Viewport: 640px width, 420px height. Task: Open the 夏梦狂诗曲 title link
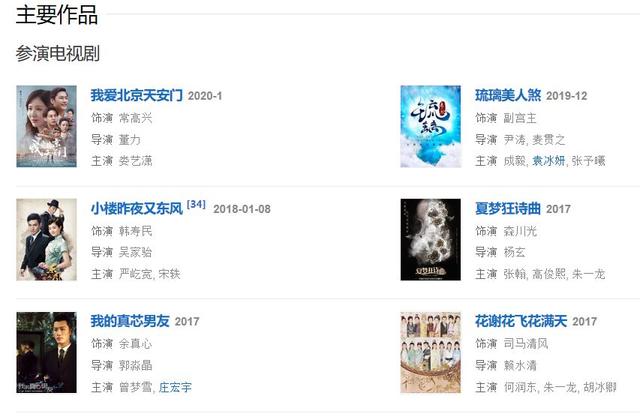pos(507,209)
